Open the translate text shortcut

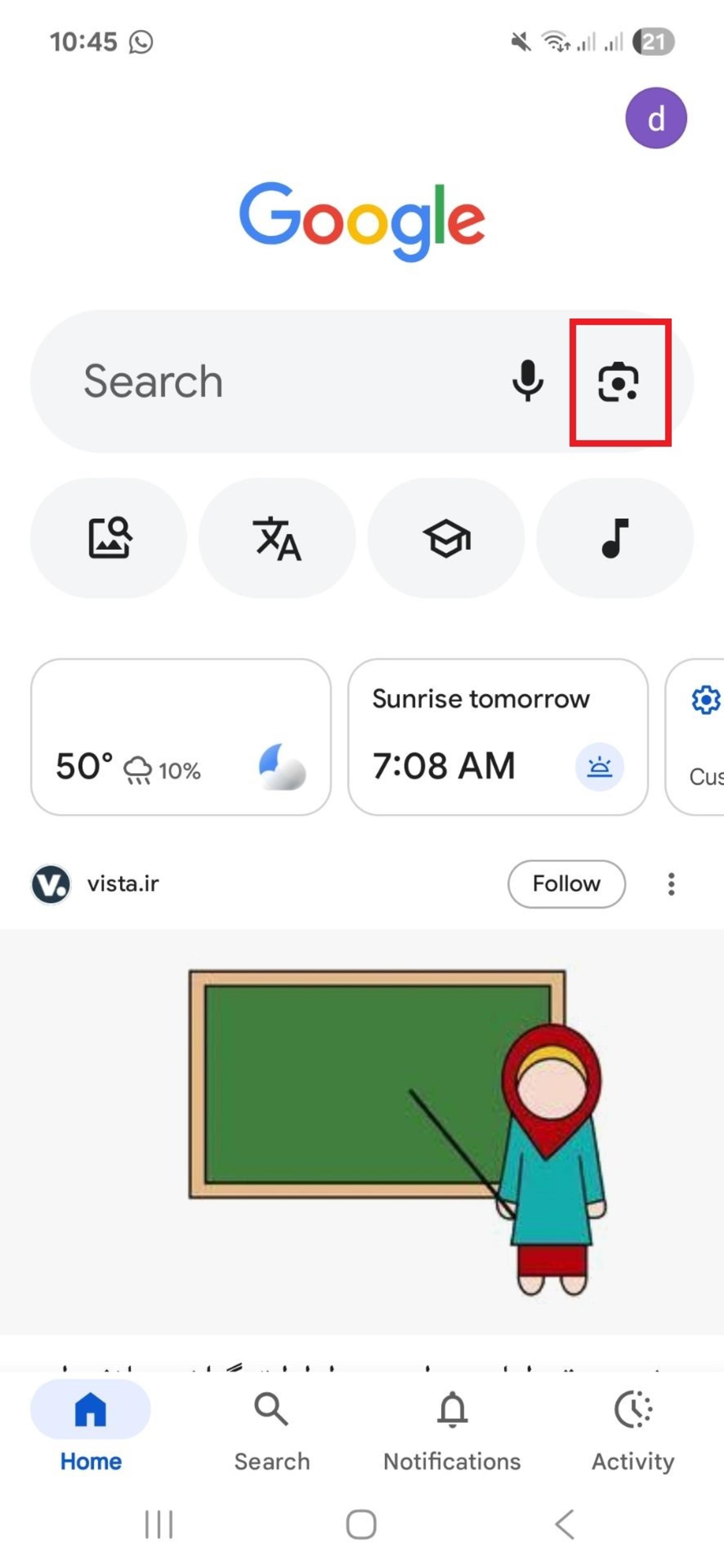point(278,538)
